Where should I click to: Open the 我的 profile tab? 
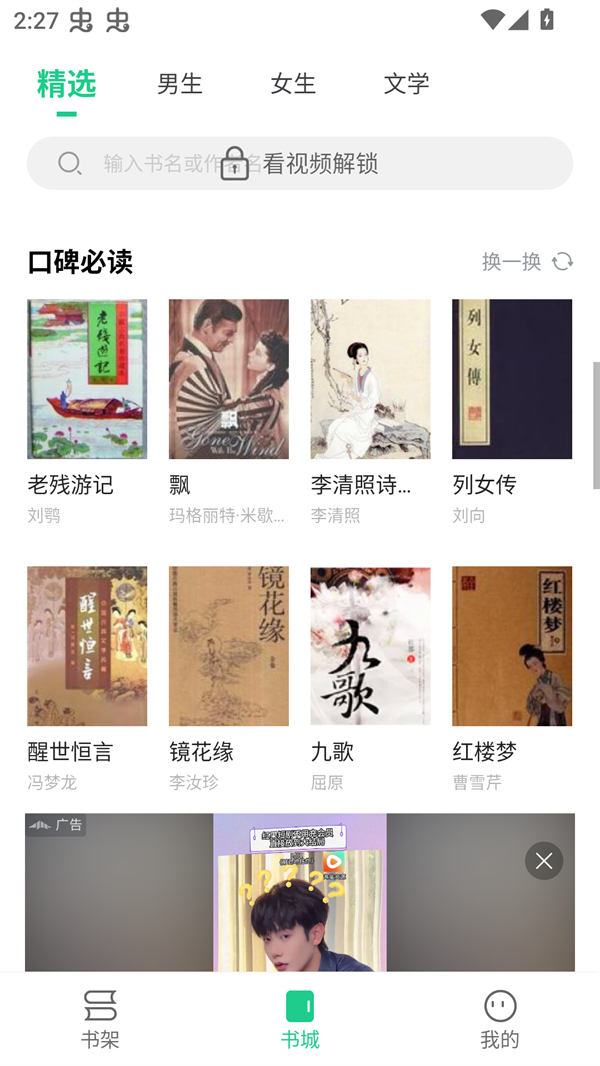tap(500, 1019)
